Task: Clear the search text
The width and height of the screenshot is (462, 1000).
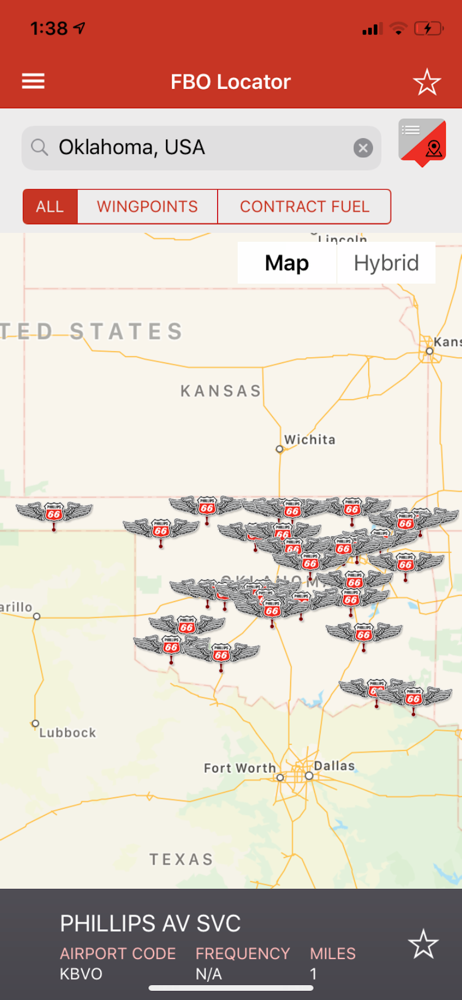Action: tap(363, 149)
